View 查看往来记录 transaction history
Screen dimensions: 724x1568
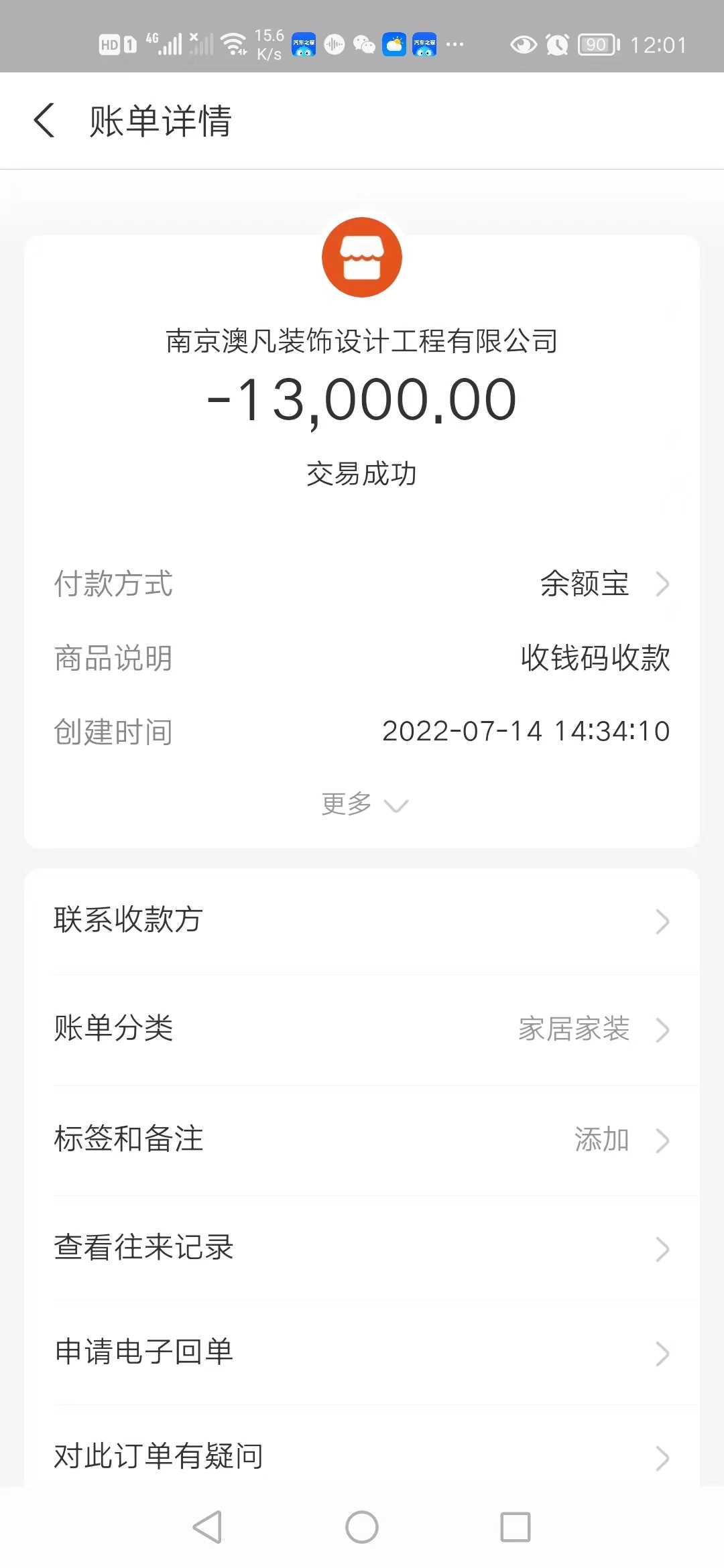pyautogui.click(x=362, y=1248)
